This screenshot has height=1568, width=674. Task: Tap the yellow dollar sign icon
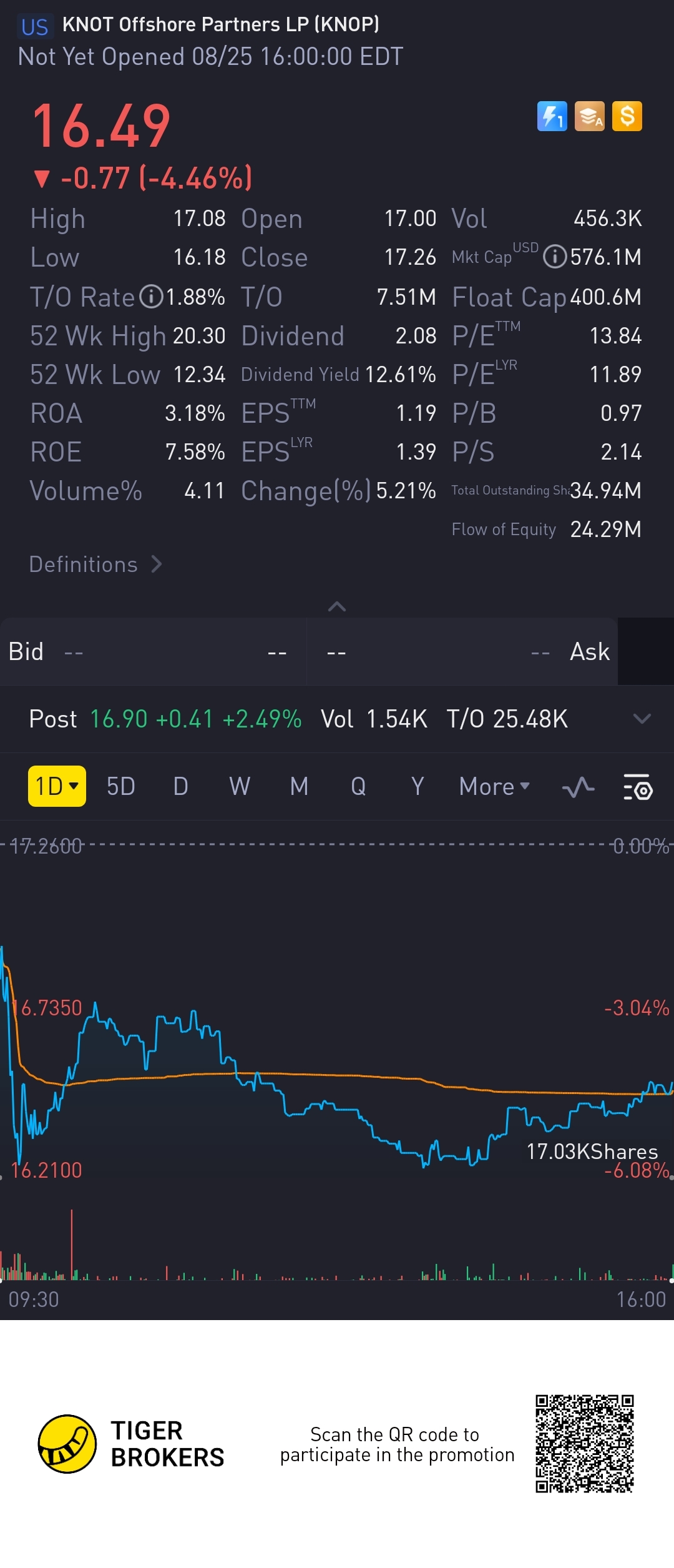(627, 116)
